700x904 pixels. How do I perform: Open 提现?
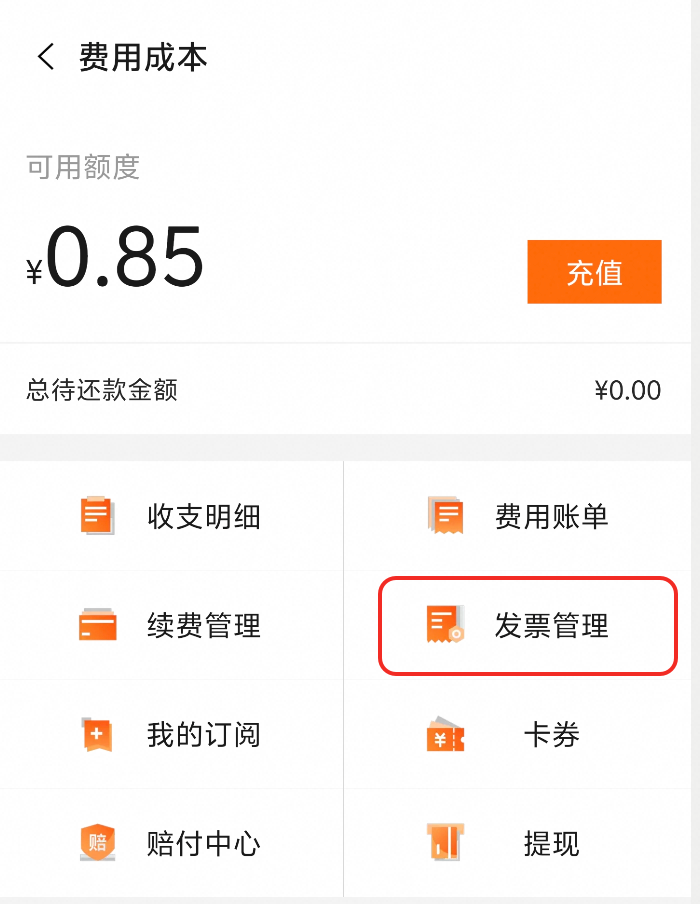[520, 843]
